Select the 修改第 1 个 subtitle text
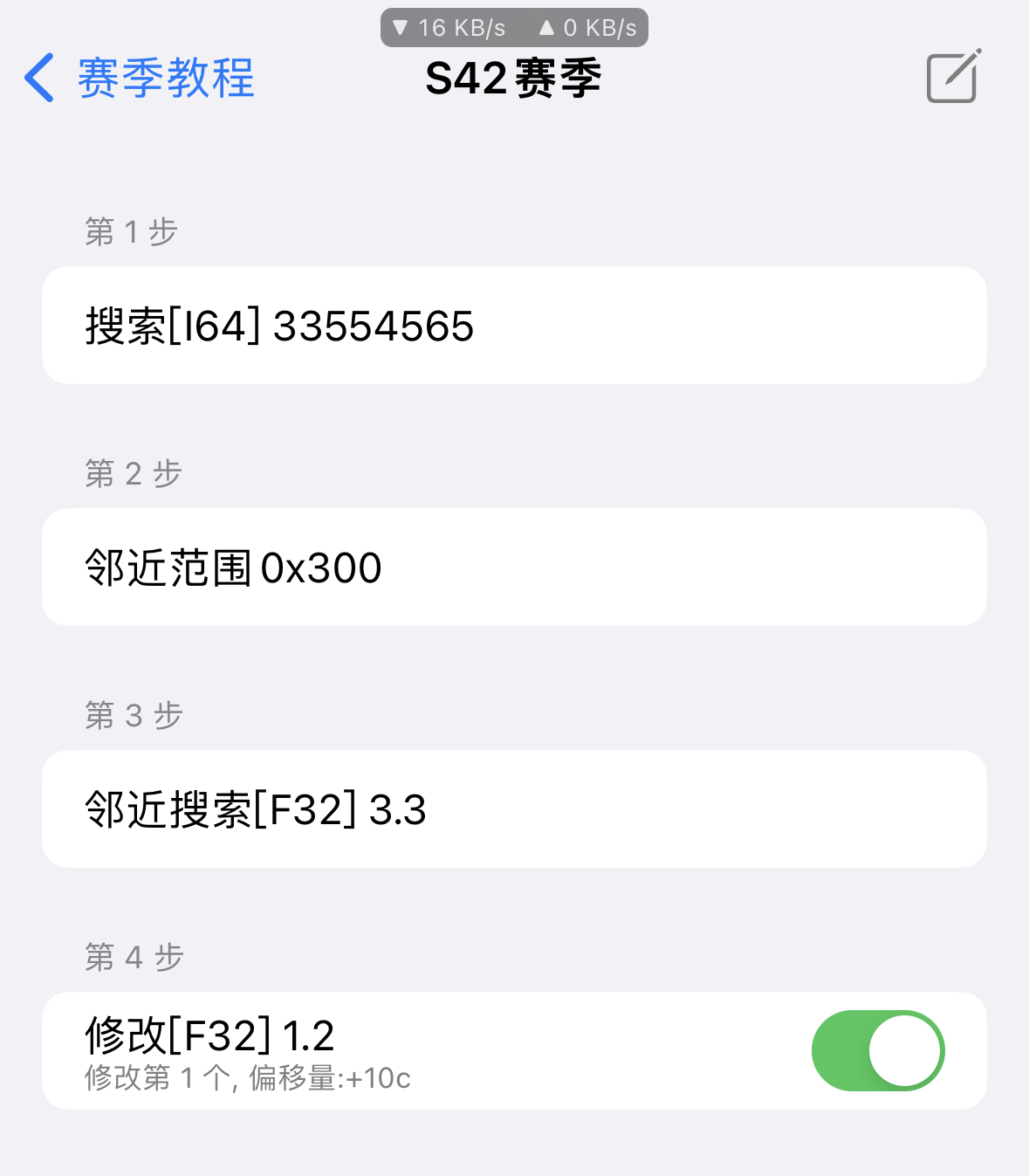Viewport: 1029px width, 1176px height. click(x=249, y=1079)
